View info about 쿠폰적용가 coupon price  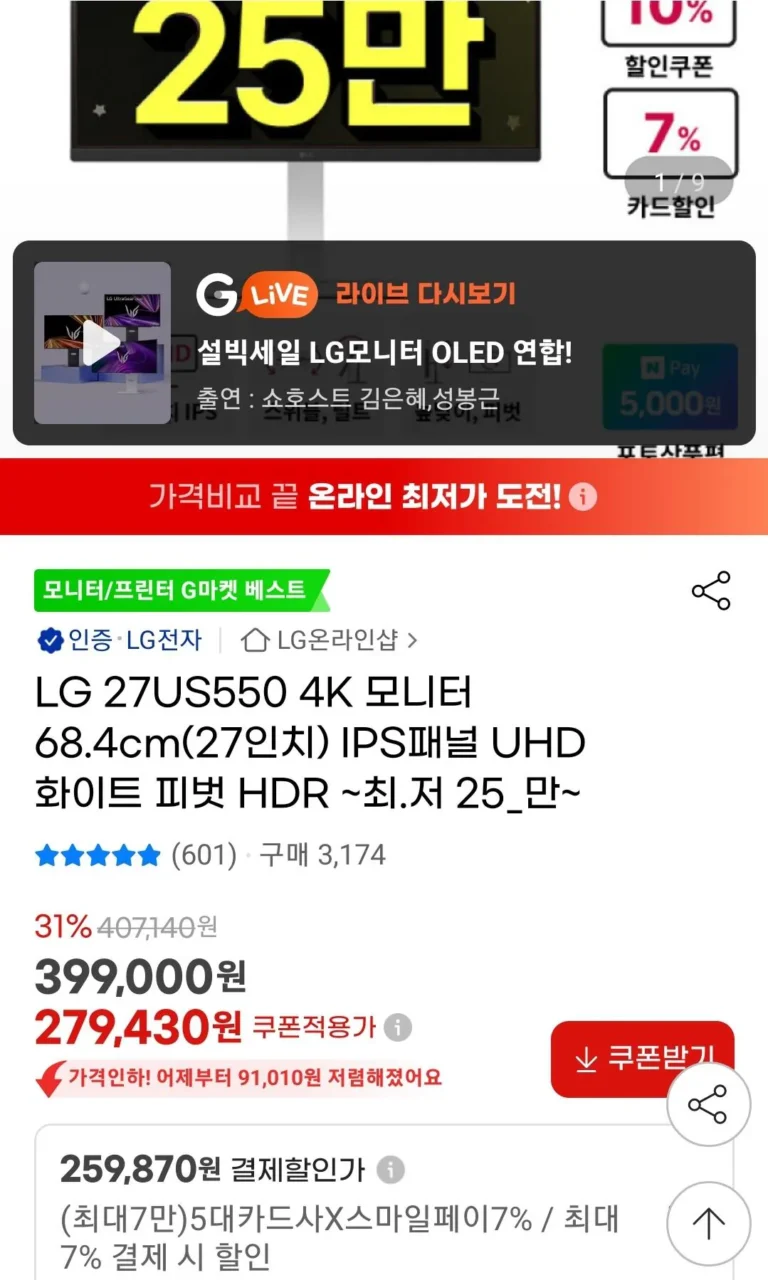click(398, 1027)
